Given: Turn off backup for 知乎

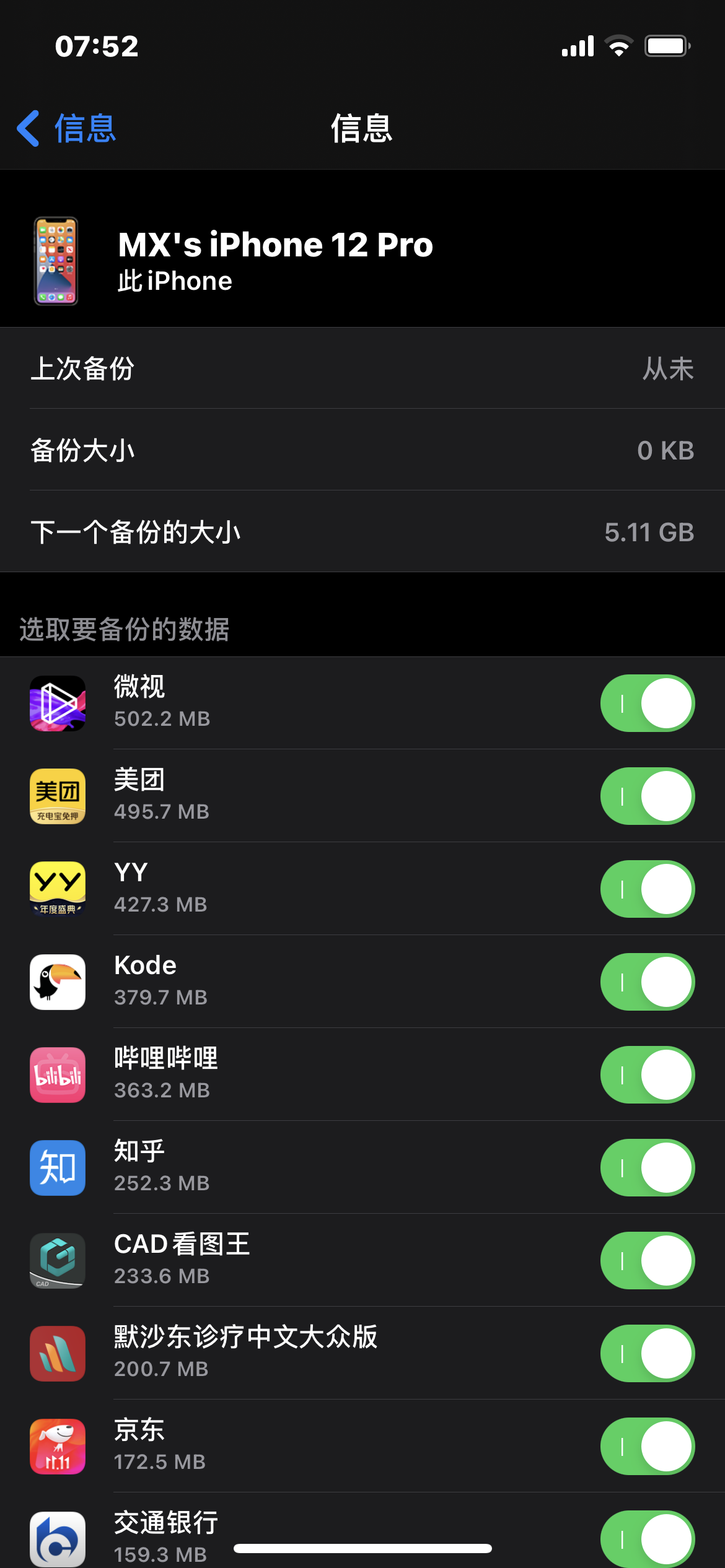Looking at the screenshot, I should (647, 1168).
